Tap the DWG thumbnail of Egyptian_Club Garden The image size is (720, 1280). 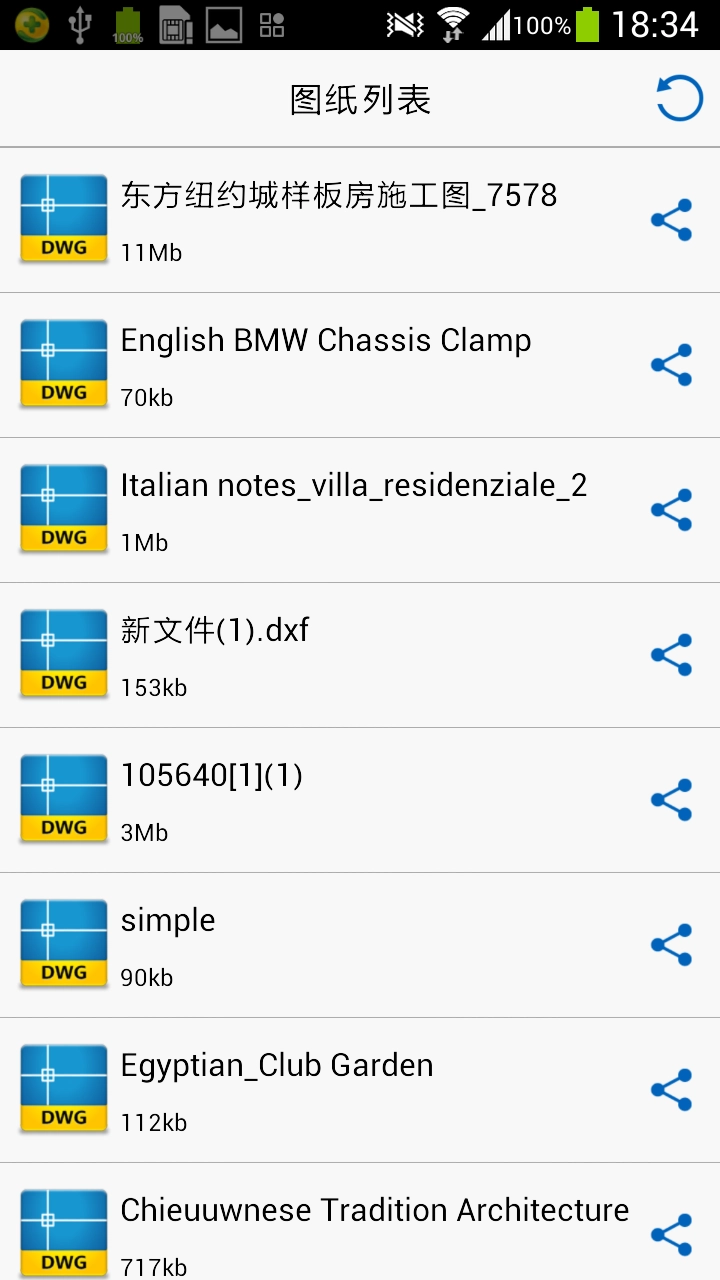tap(63, 1088)
